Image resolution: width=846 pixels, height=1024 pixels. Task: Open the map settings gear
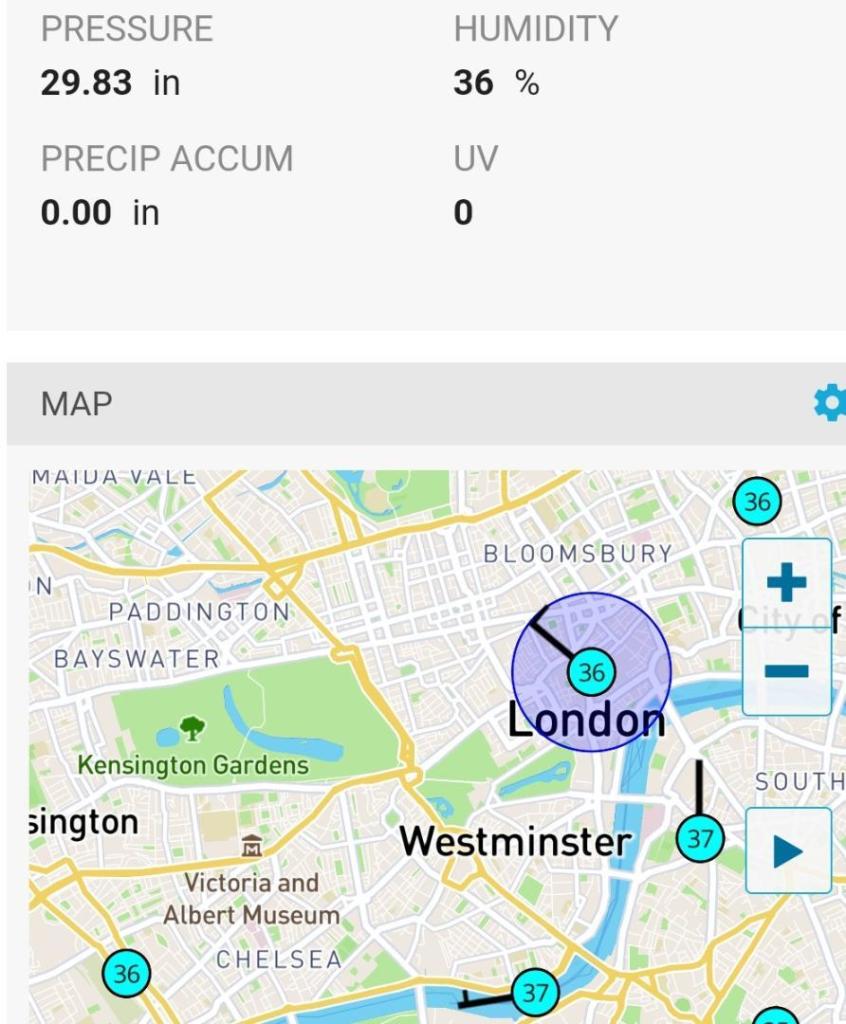(829, 403)
